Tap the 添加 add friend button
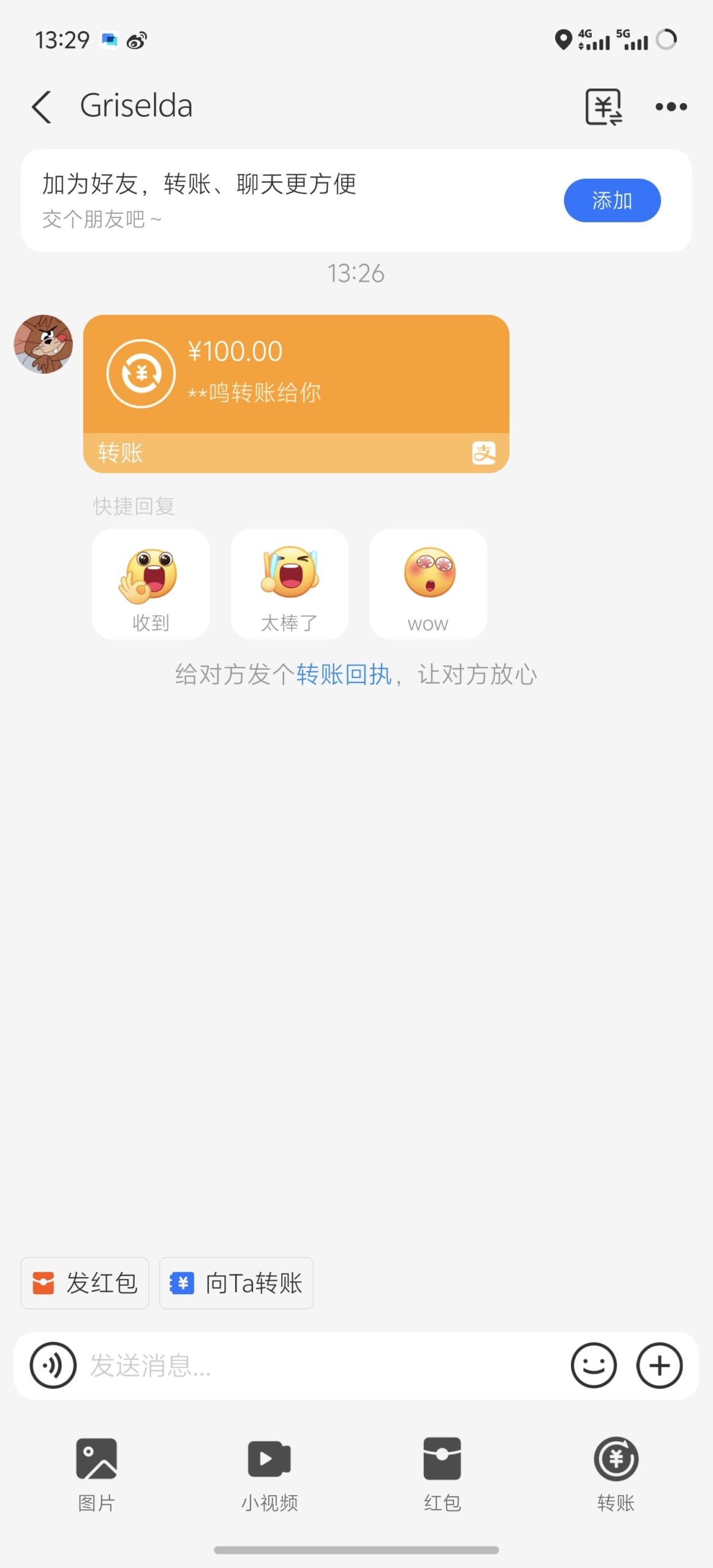 612,200
